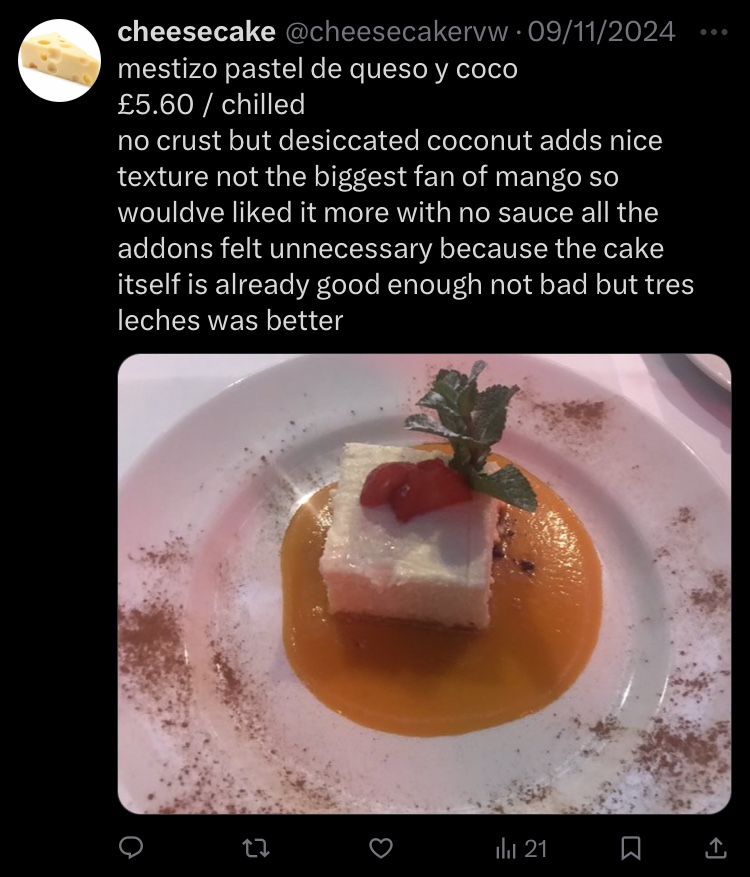Toggle repost on the dessert review
Image resolution: width=750 pixels, height=877 pixels.
click(258, 848)
